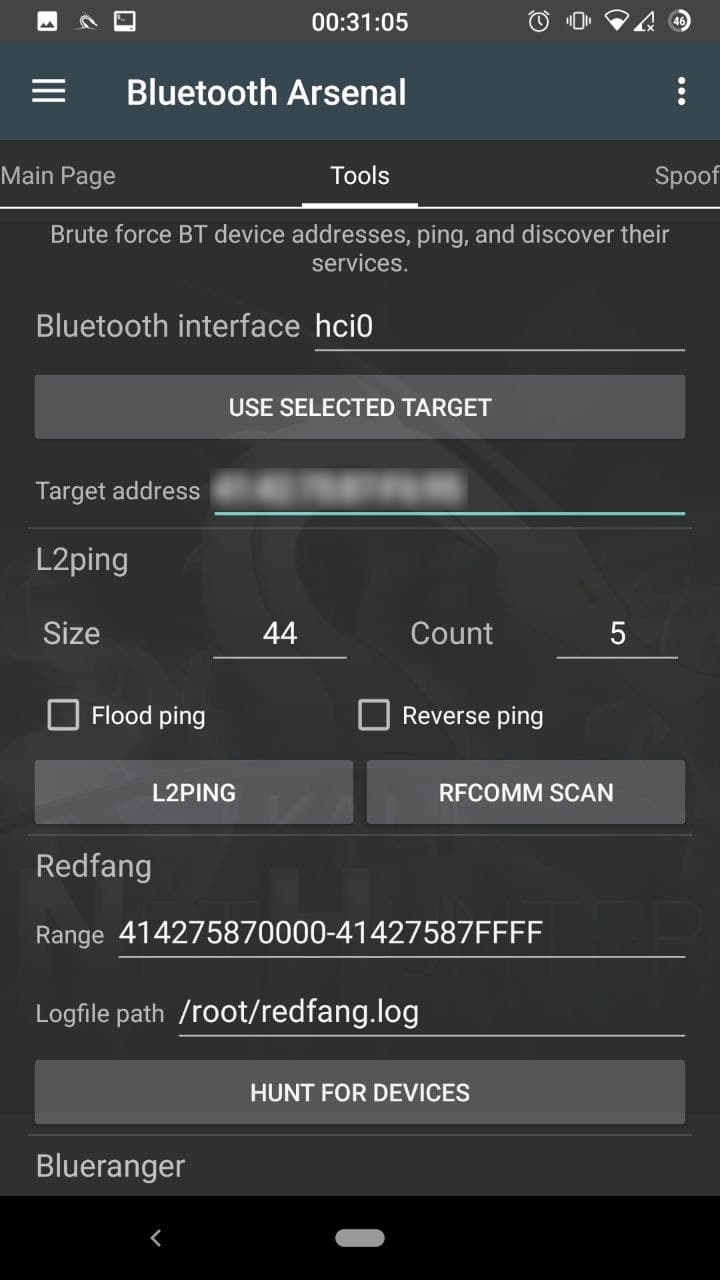Viewport: 720px width, 1280px height.
Task: Edit the L2ping Size field
Action: pyautogui.click(x=280, y=634)
